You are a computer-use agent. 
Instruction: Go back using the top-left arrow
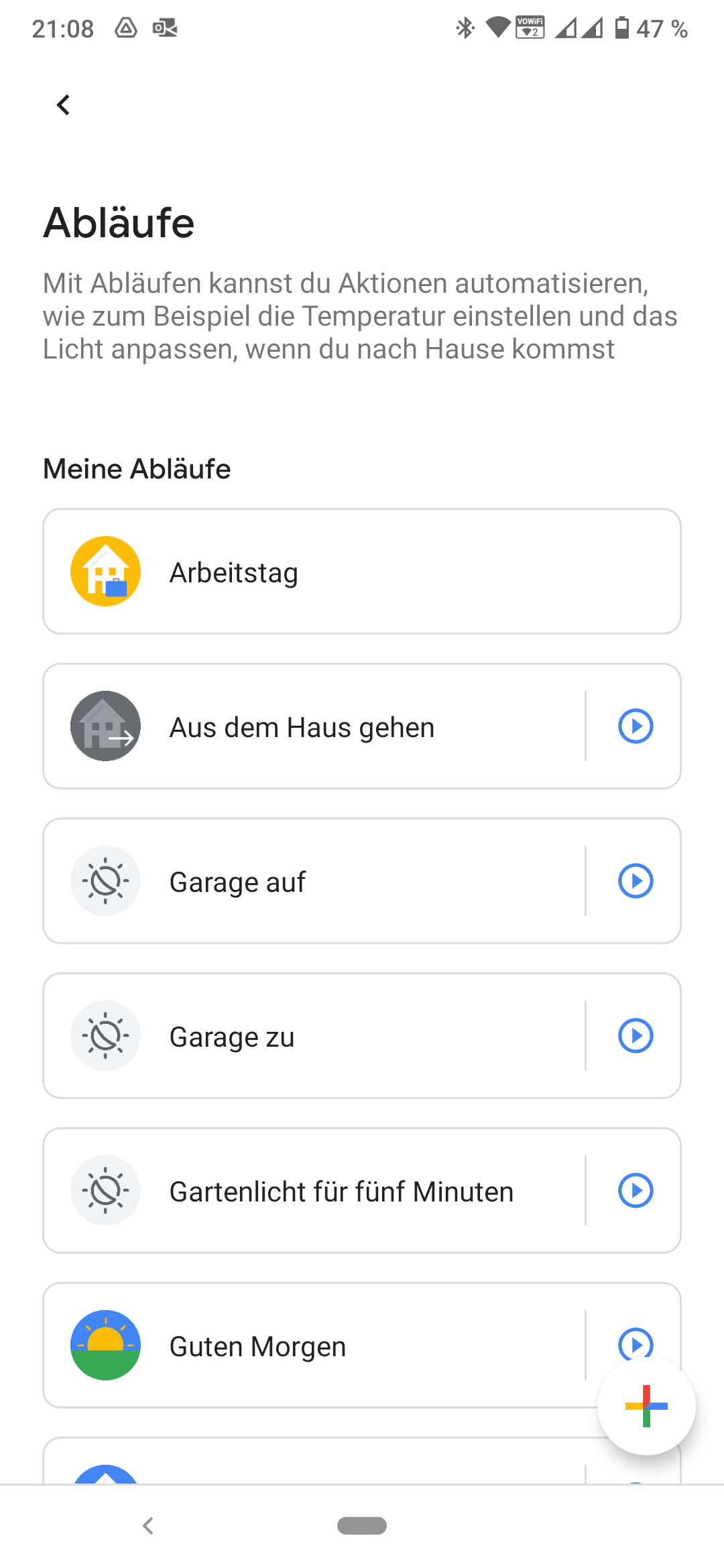click(64, 105)
